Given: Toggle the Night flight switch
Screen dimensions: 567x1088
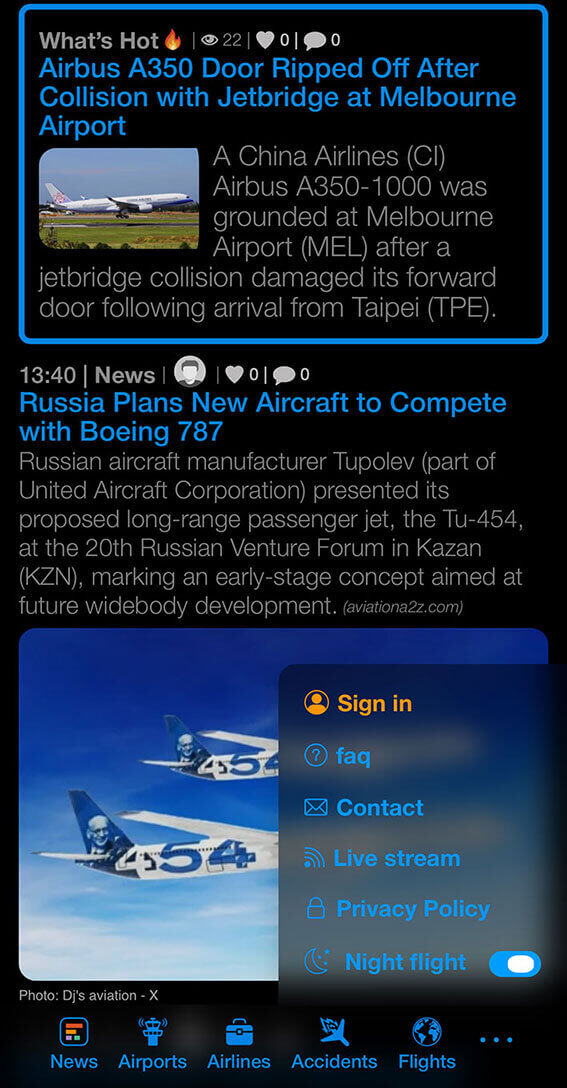Looking at the screenshot, I should (515, 963).
